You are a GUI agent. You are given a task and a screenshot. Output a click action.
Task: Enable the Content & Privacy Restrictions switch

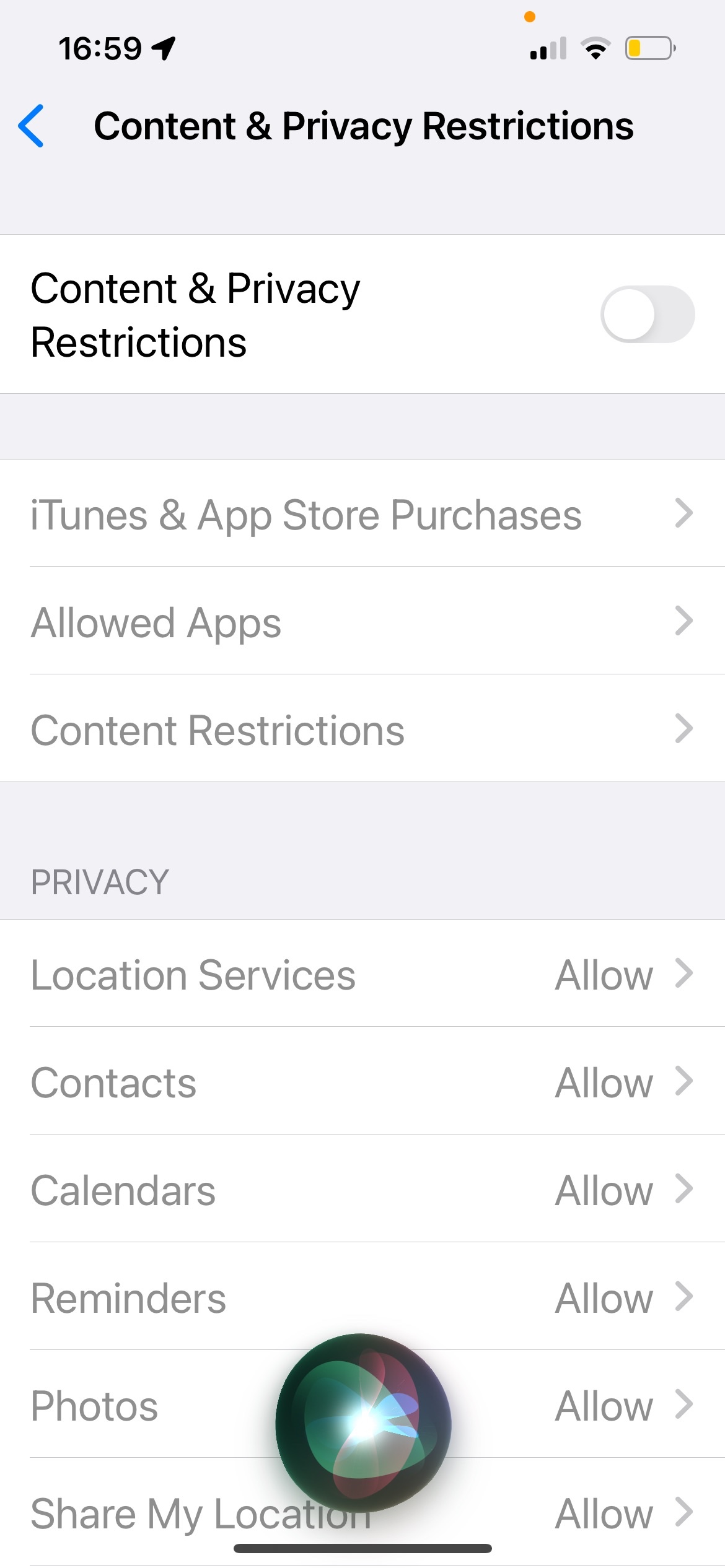click(x=647, y=314)
